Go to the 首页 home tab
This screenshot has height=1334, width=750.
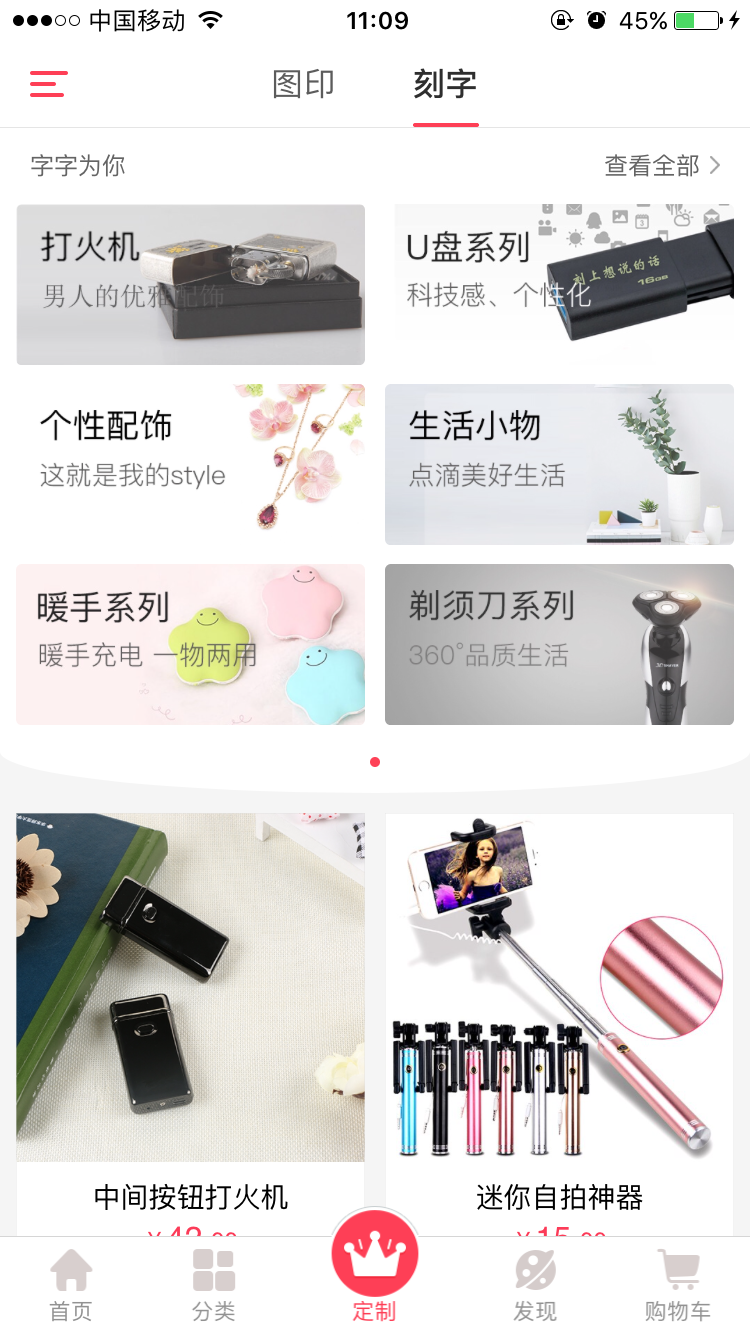[x=71, y=1286]
